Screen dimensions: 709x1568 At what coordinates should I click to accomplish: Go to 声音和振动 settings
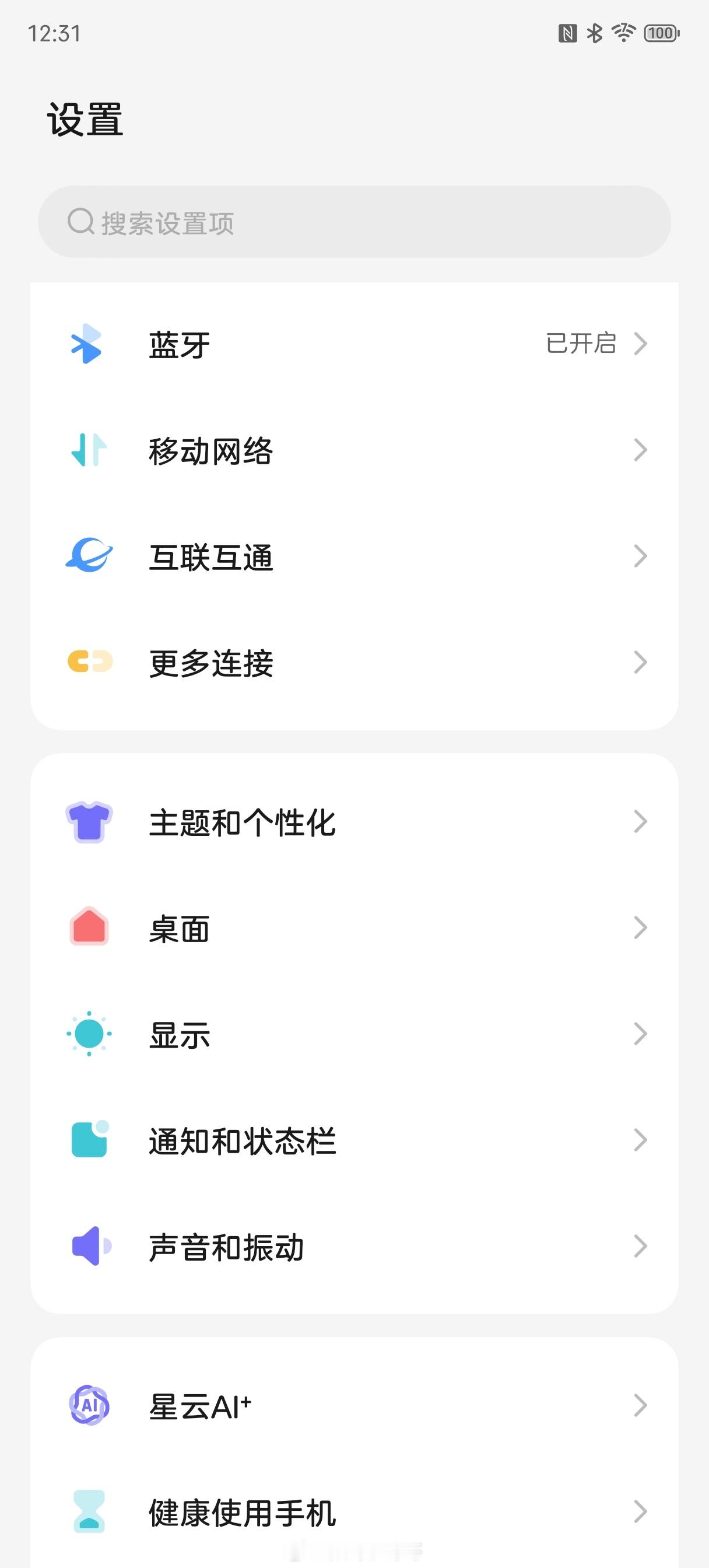354,1247
